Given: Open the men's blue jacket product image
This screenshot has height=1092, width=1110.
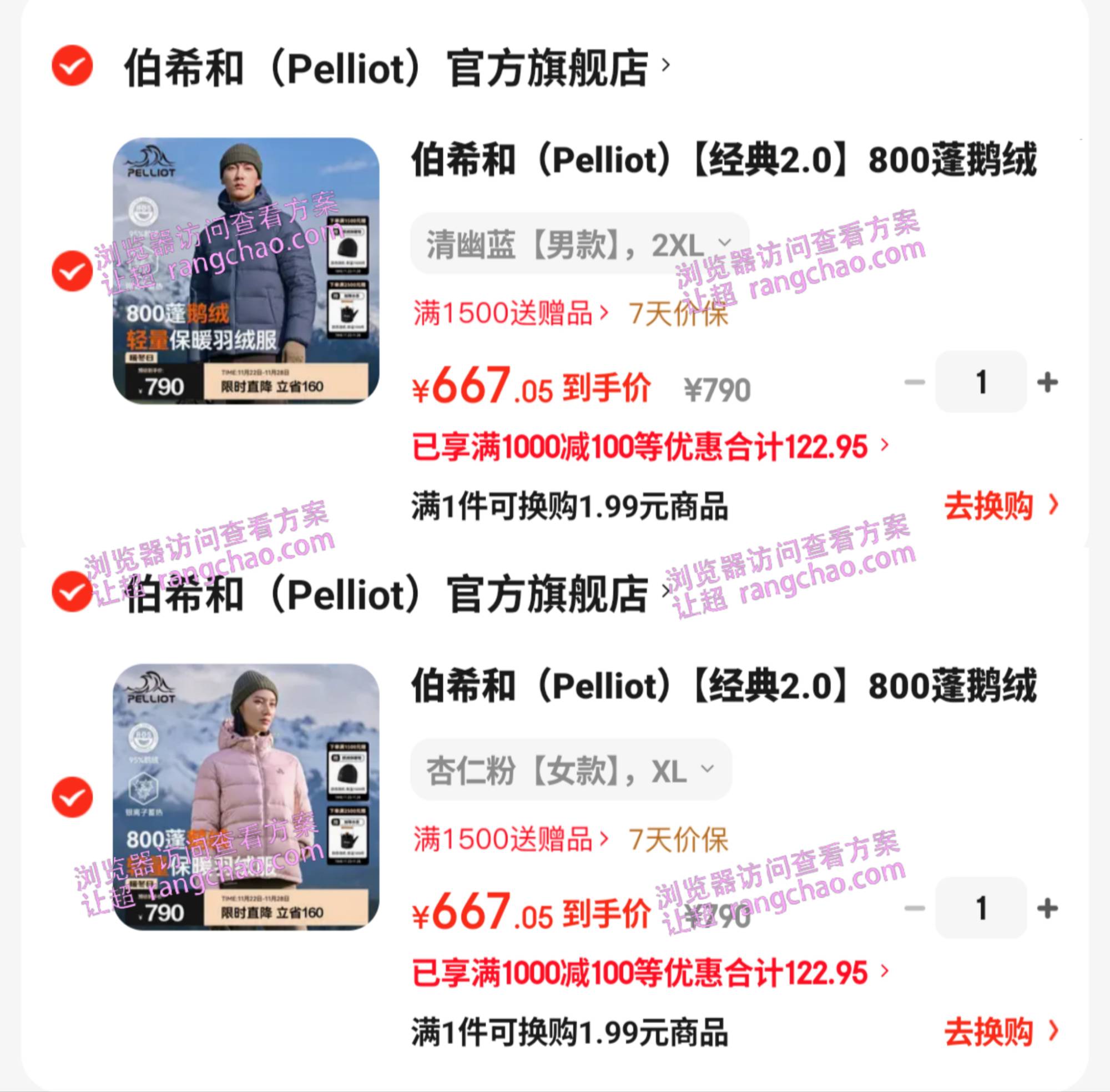Looking at the screenshot, I should point(246,271).
